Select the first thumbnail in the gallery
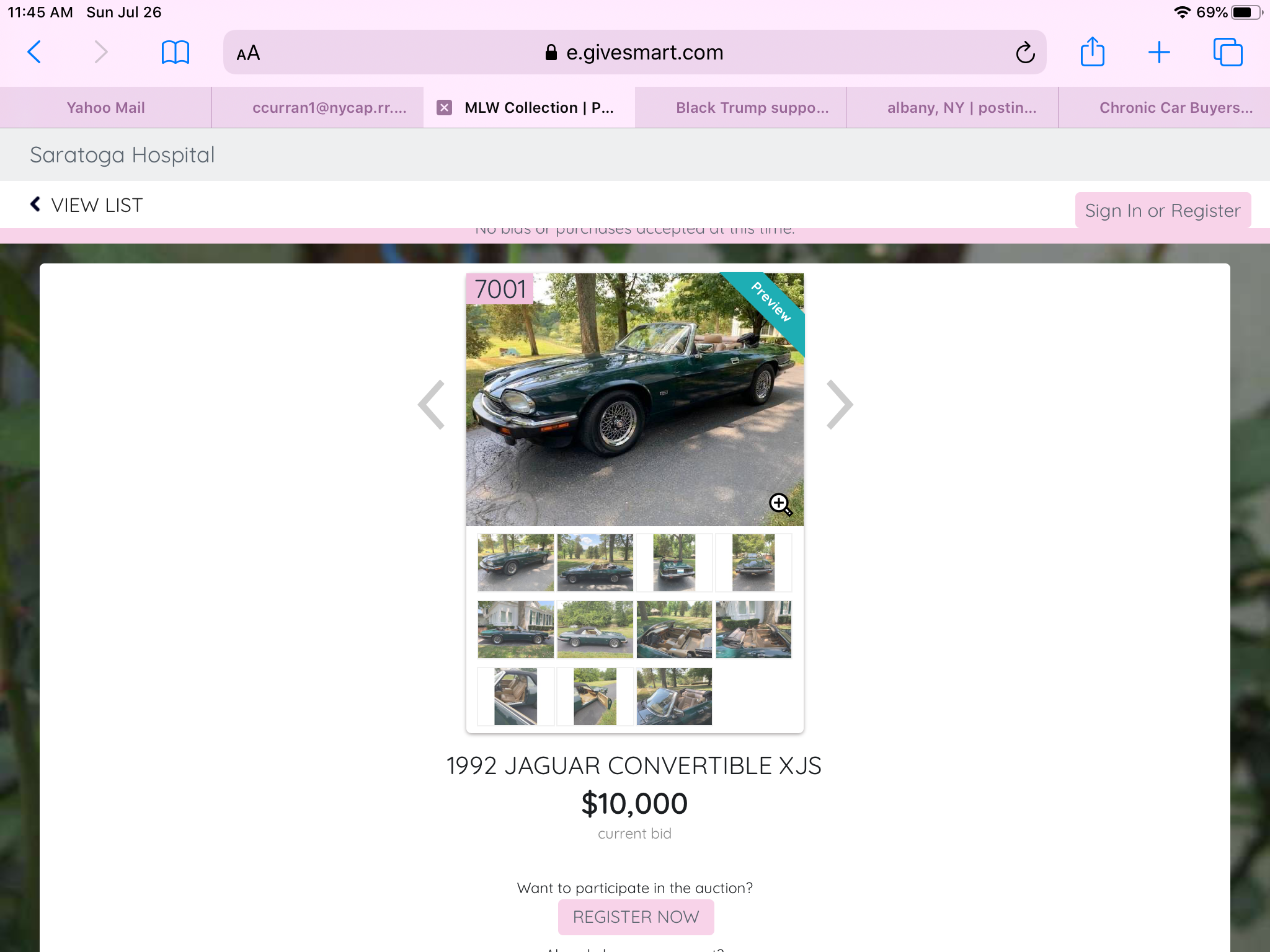Image resolution: width=1270 pixels, height=952 pixels. point(515,562)
